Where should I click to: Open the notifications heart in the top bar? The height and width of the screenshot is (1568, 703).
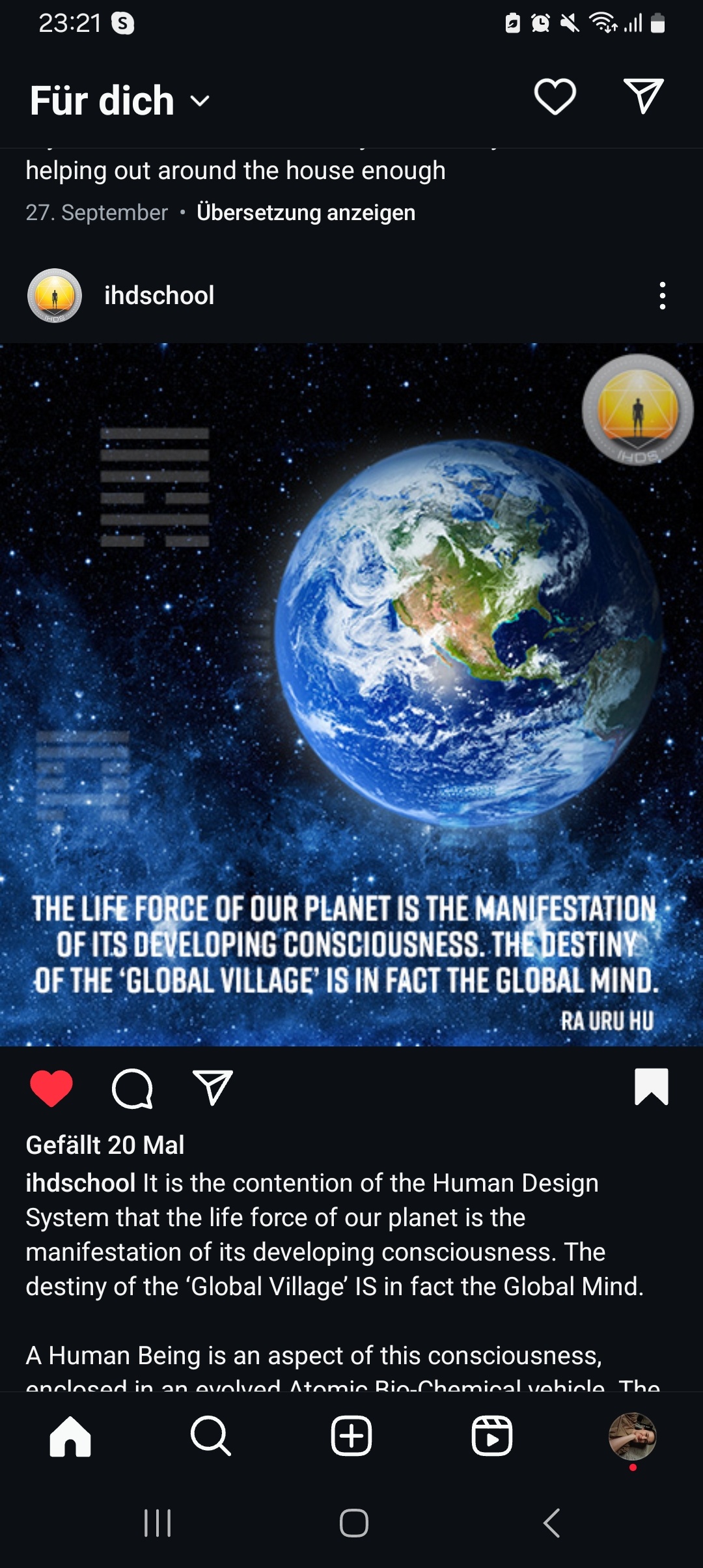(x=555, y=96)
